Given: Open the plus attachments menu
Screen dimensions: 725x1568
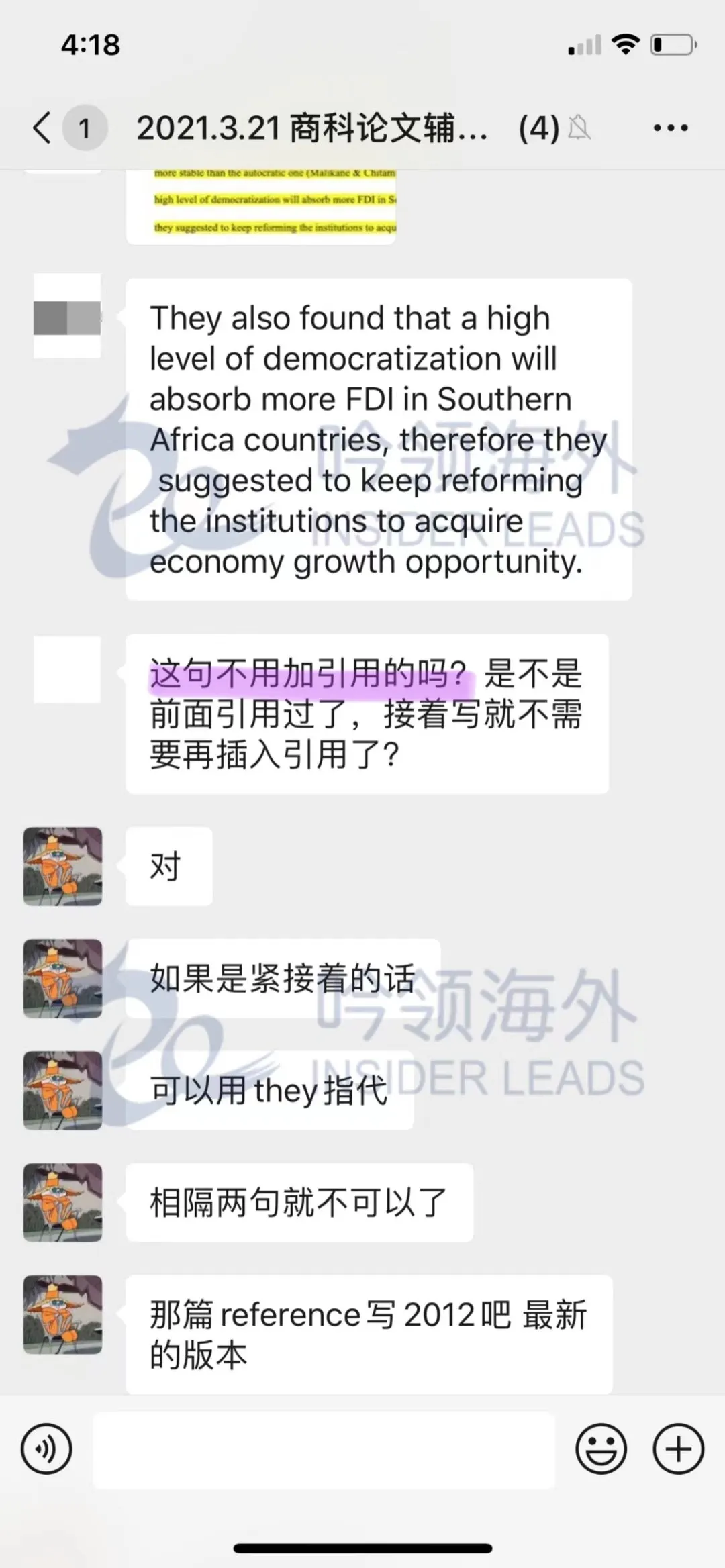Looking at the screenshot, I should (678, 1449).
